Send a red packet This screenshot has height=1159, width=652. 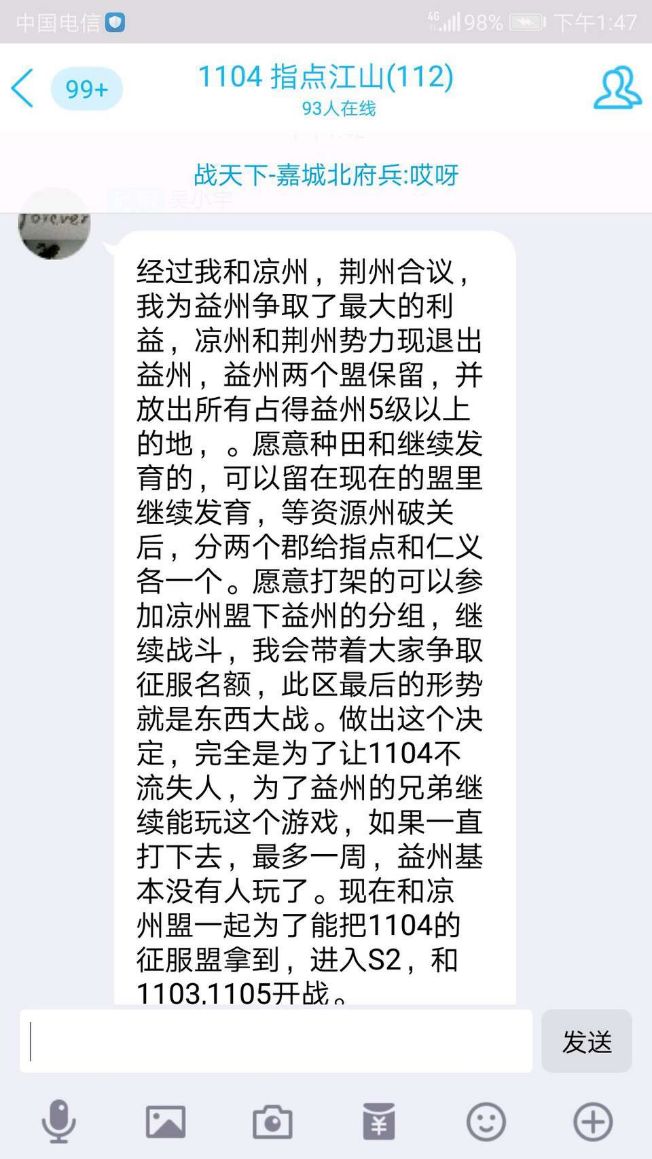(x=379, y=1122)
